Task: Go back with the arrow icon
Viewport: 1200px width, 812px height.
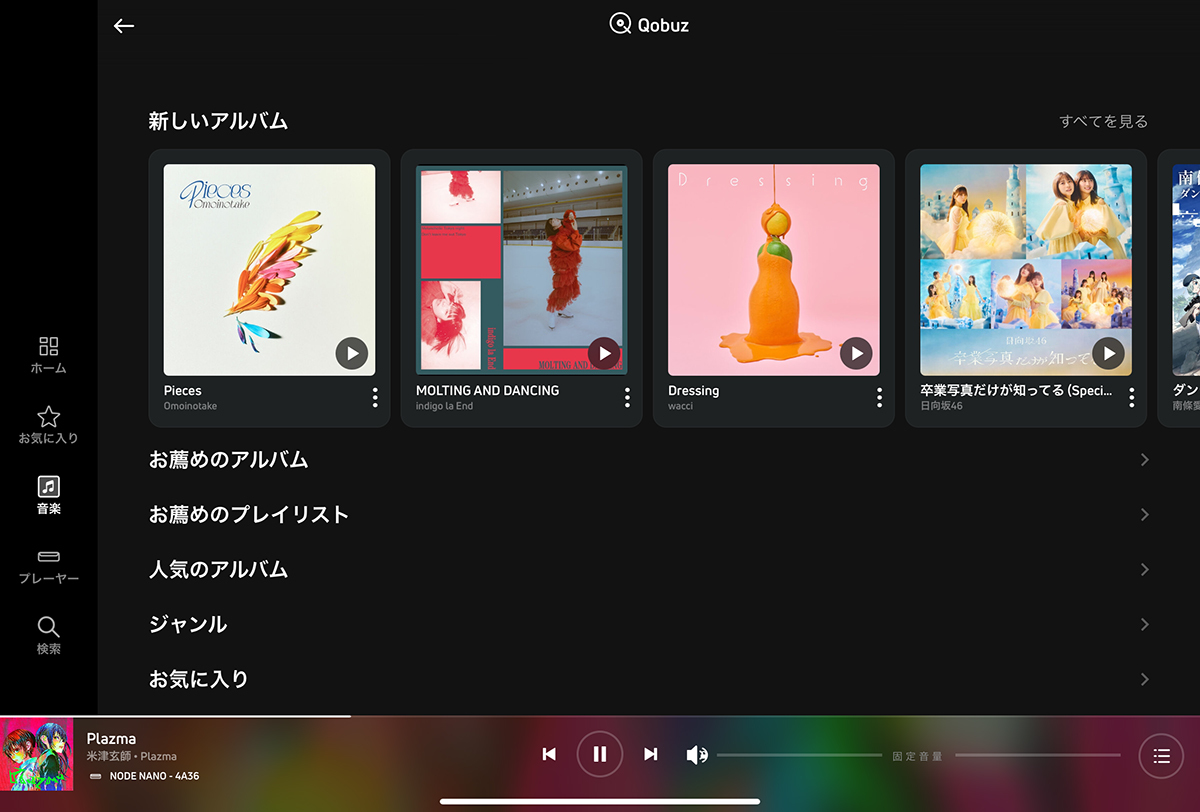Action: (x=124, y=26)
